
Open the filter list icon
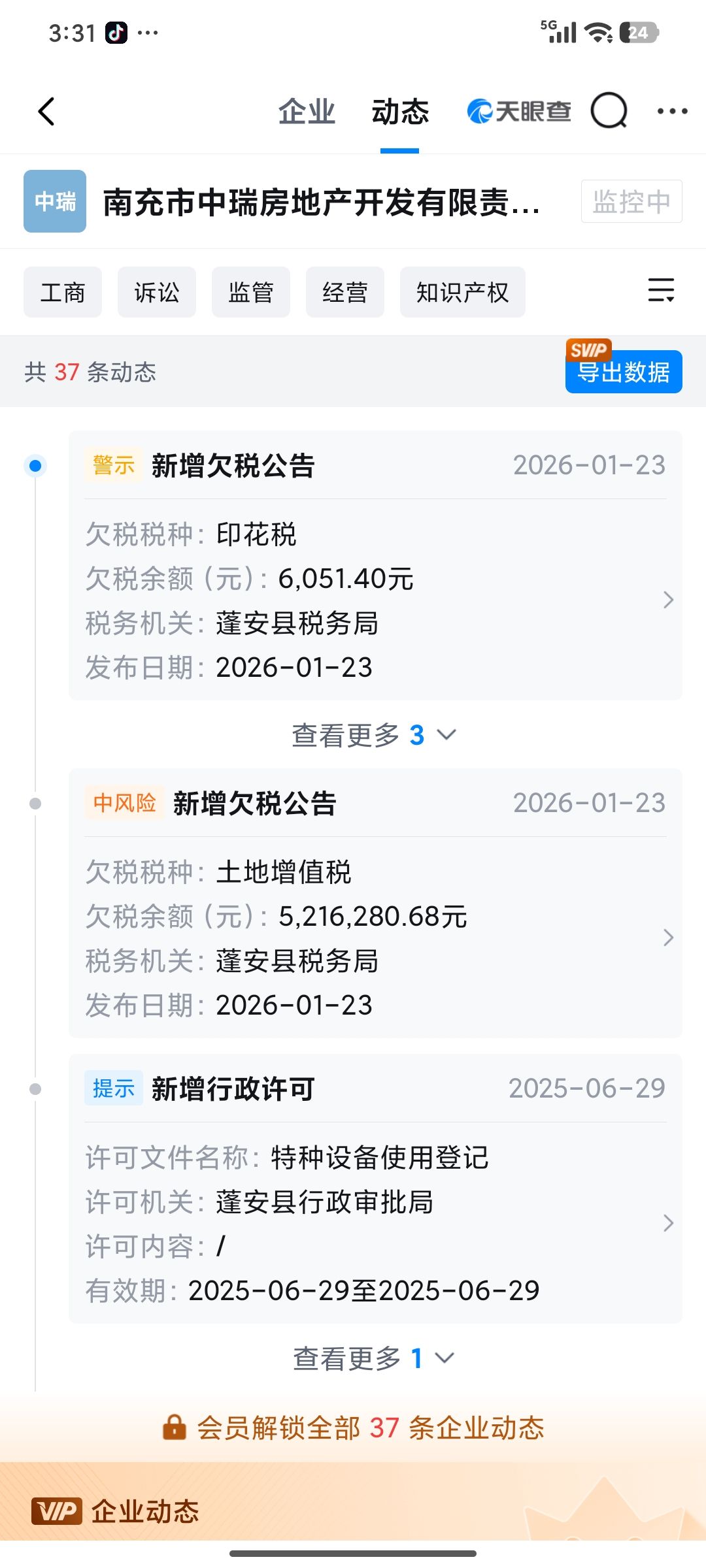[x=661, y=290]
